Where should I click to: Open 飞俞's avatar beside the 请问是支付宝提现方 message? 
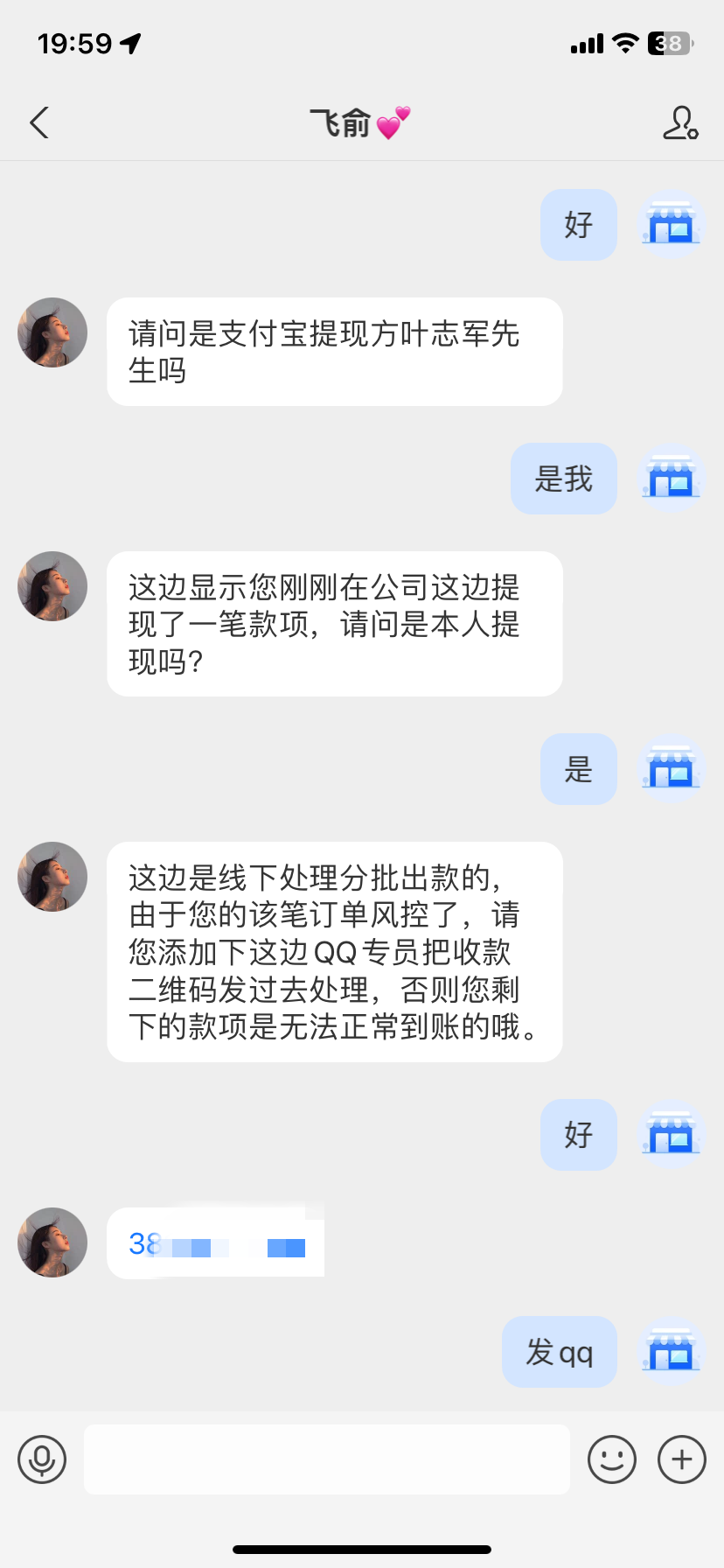coord(52,332)
